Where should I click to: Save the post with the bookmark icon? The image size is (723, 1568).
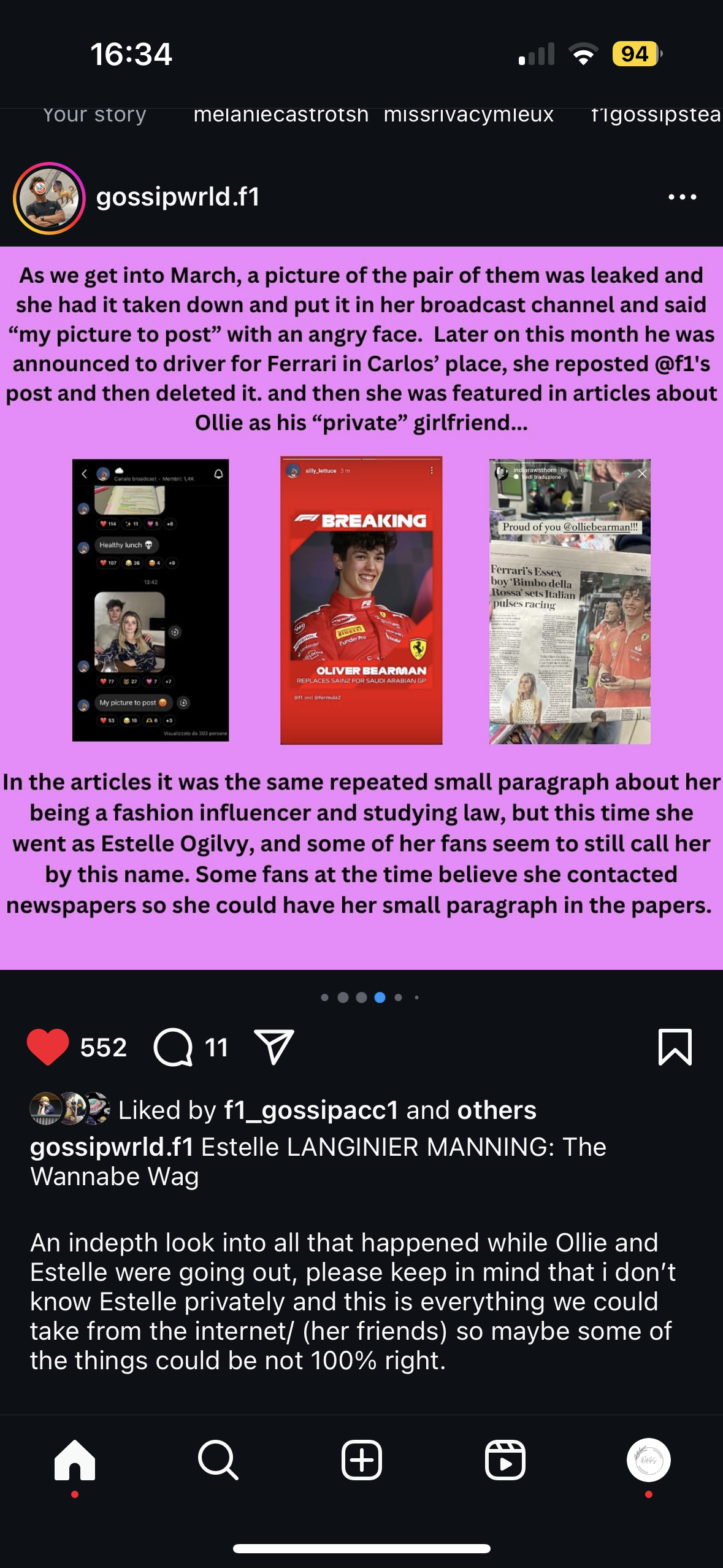tap(675, 1047)
